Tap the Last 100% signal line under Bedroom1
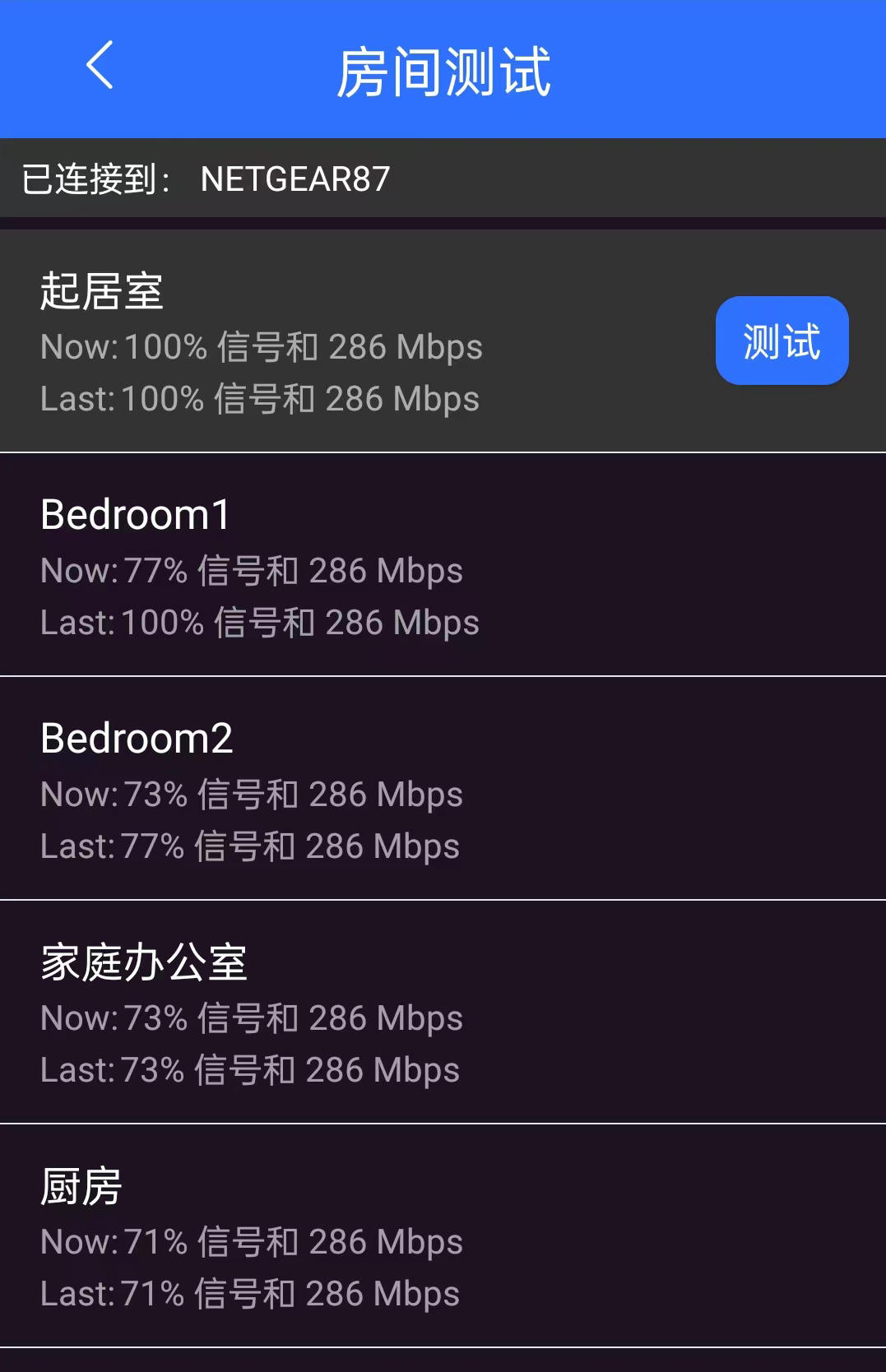 click(258, 623)
